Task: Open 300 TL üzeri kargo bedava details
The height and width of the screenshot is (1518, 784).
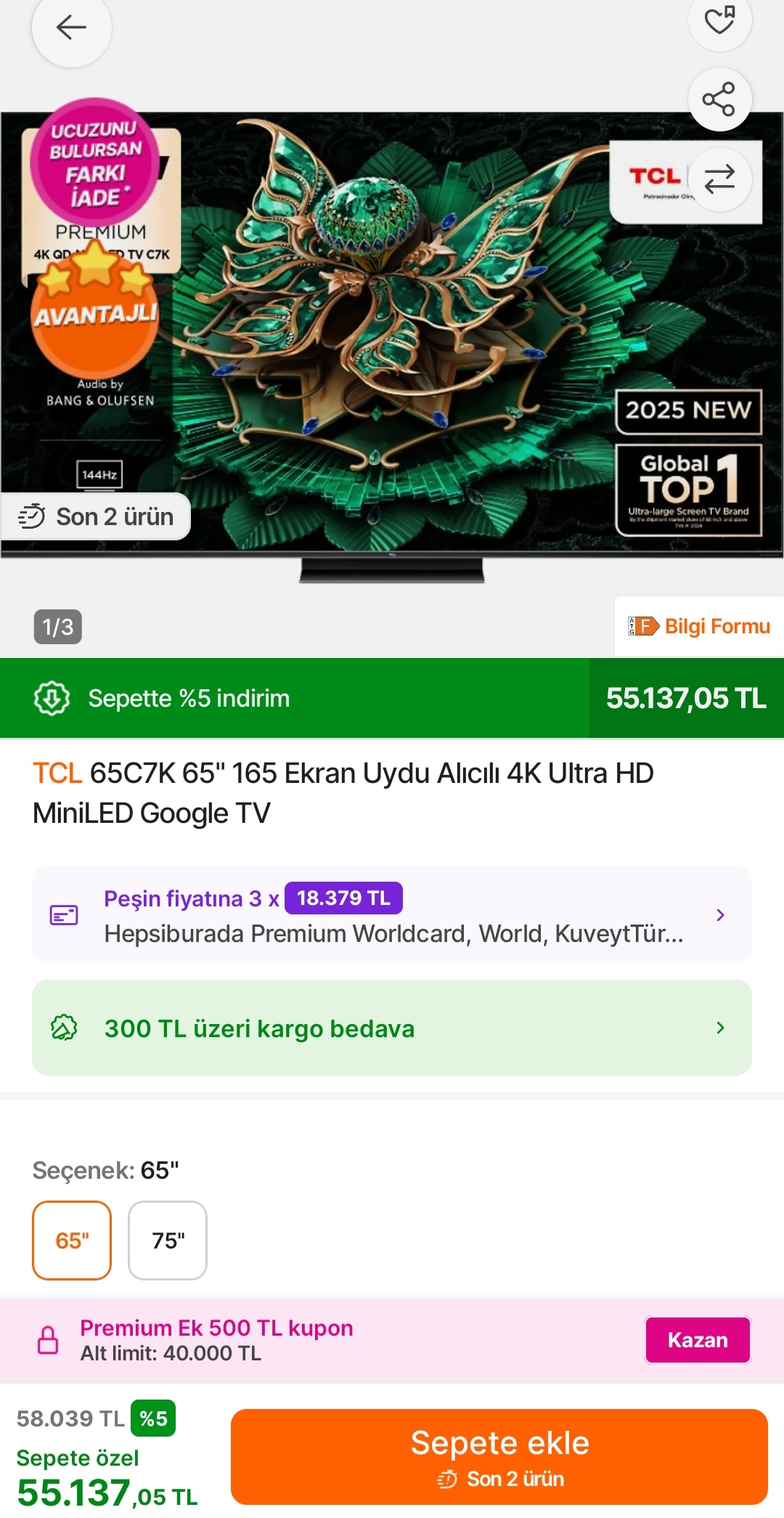Action: [x=392, y=1028]
